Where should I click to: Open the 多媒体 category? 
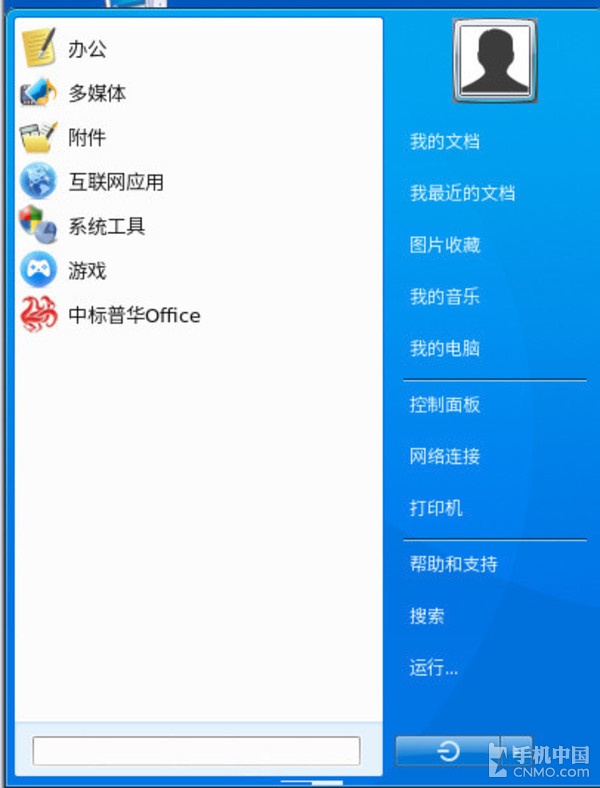97,94
